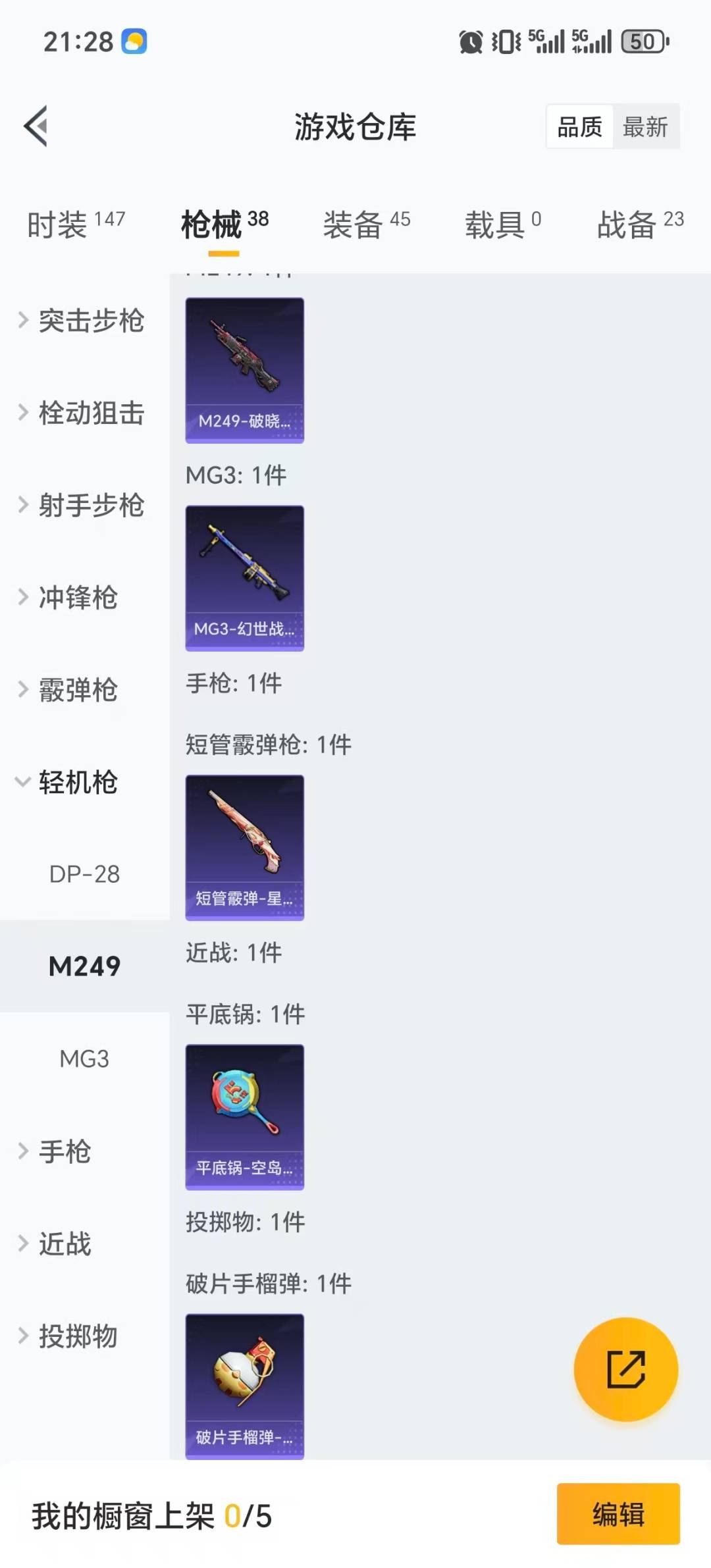The image size is (711, 1568).
Task: Select DP-28 in the sidebar
Action: click(84, 874)
